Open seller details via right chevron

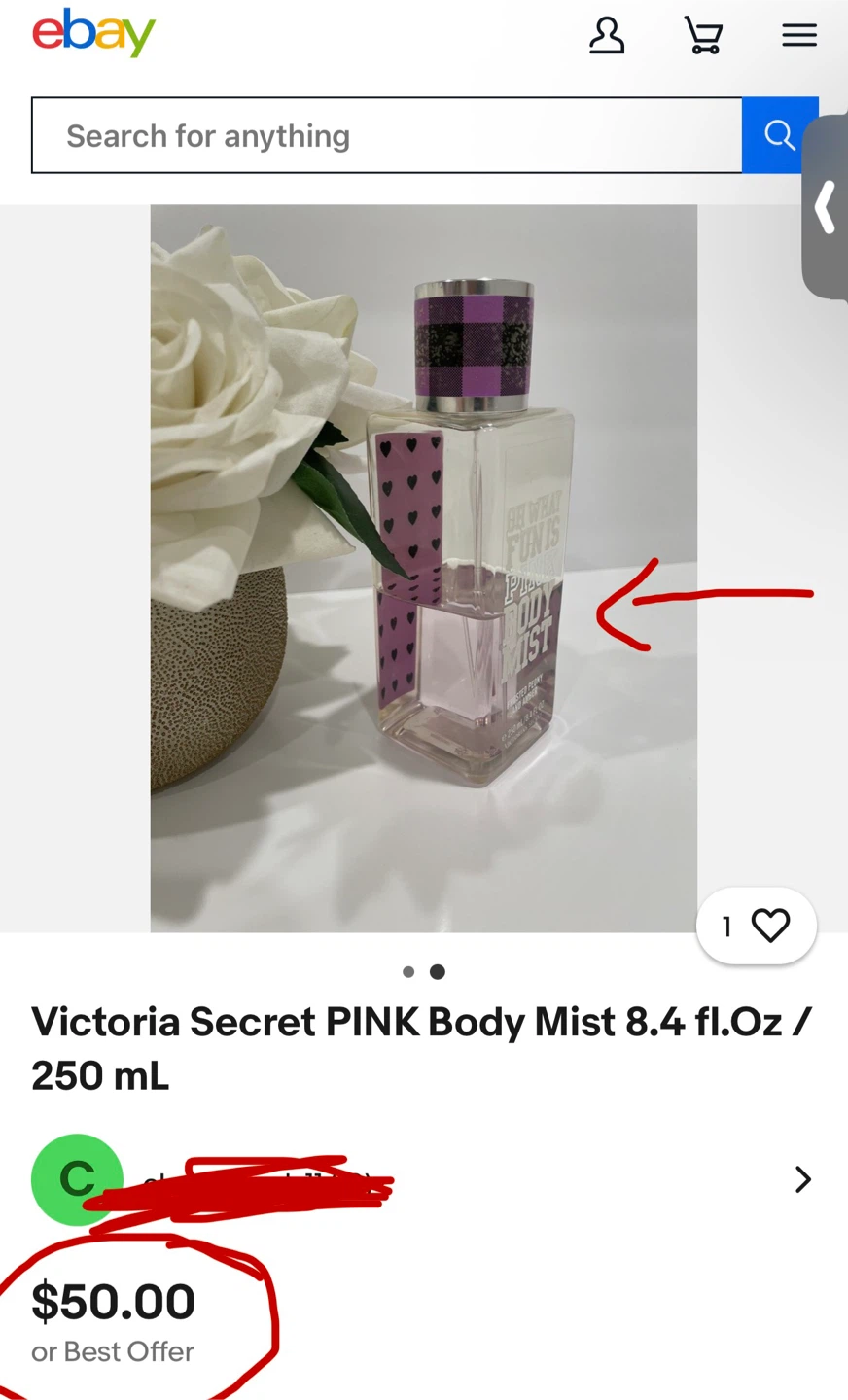802,1179
